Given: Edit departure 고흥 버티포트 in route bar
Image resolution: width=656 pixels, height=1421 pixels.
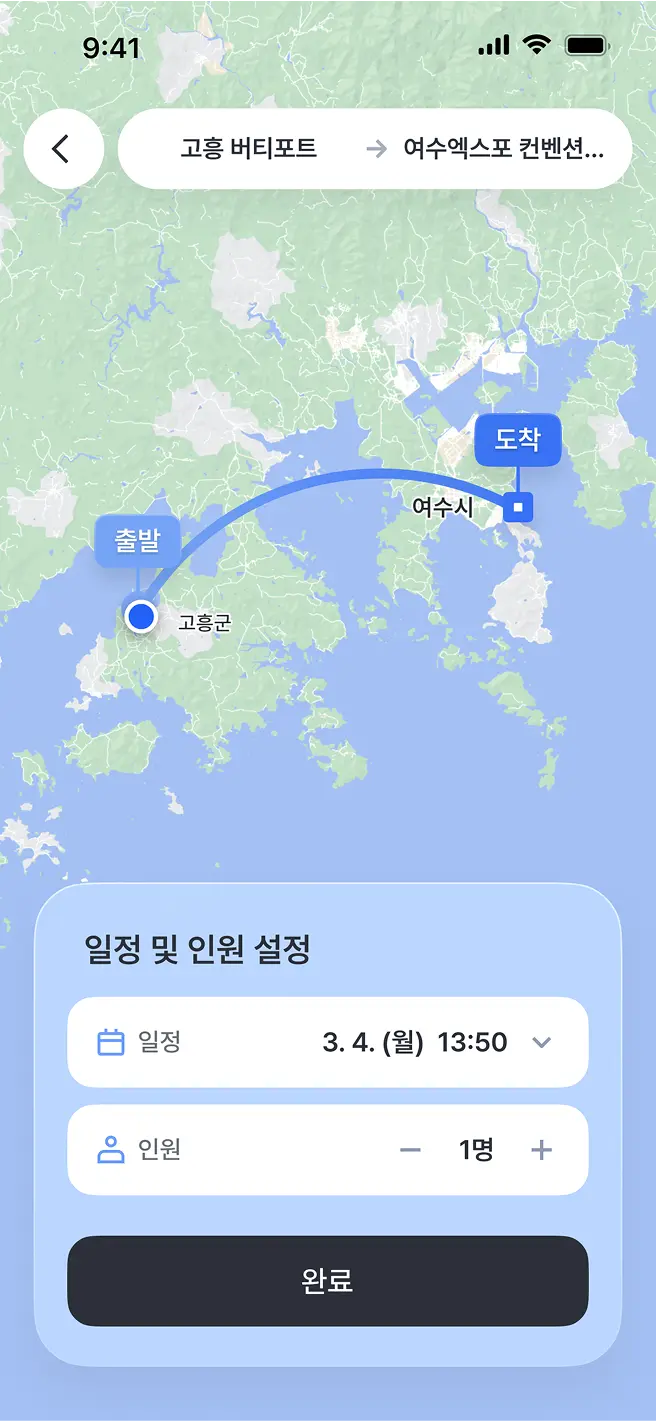Looking at the screenshot, I should point(248,149).
